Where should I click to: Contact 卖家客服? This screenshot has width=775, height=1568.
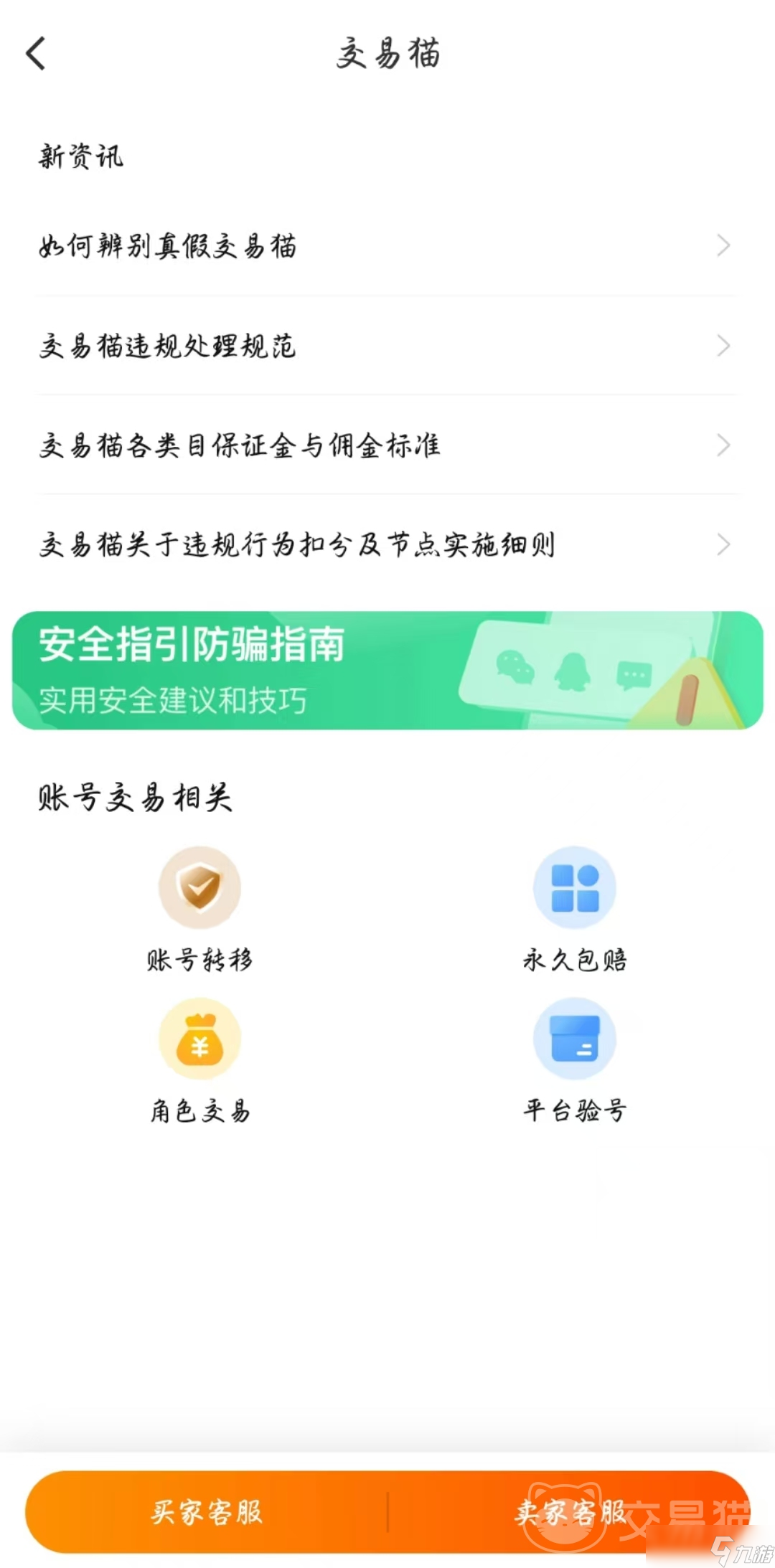coord(570,1511)
